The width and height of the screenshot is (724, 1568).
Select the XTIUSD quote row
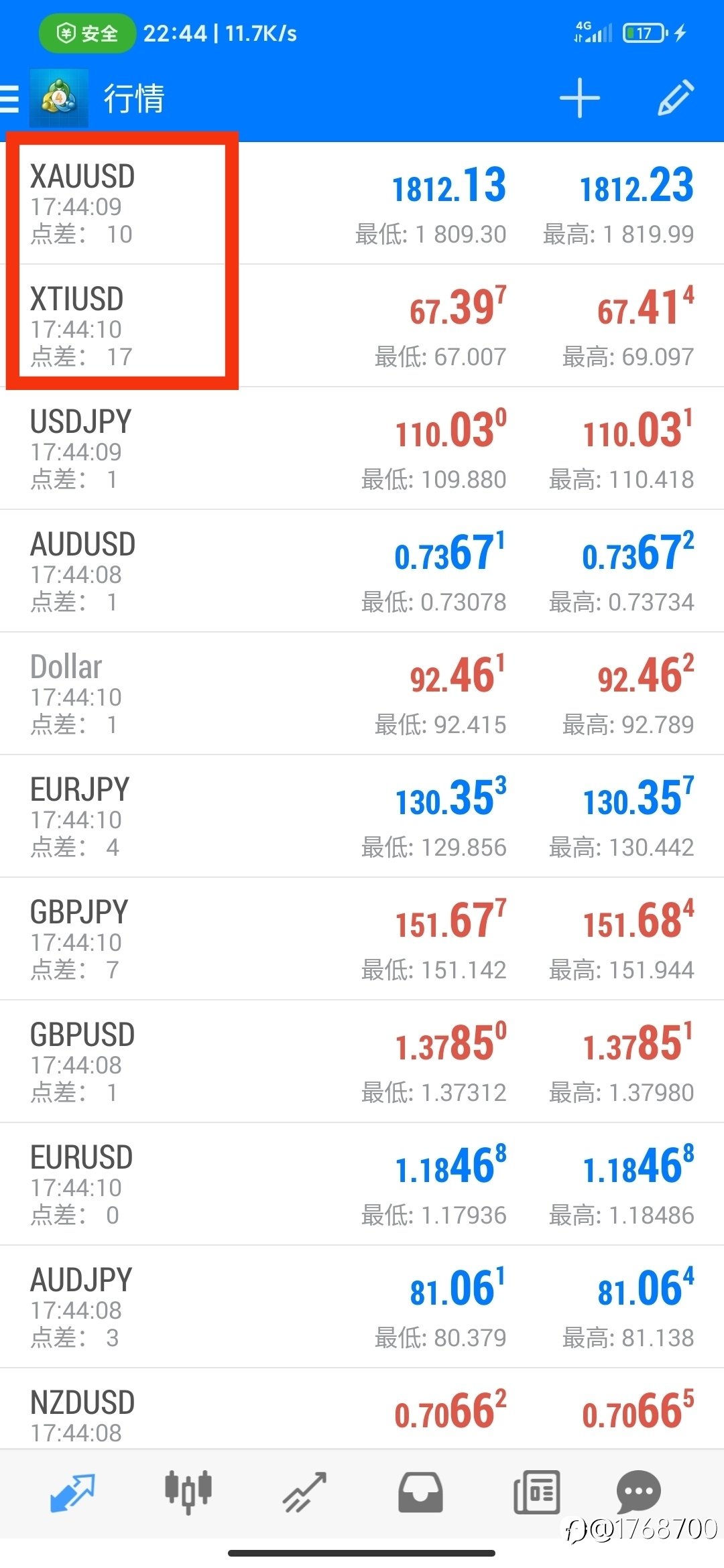(x=362, y=326)
